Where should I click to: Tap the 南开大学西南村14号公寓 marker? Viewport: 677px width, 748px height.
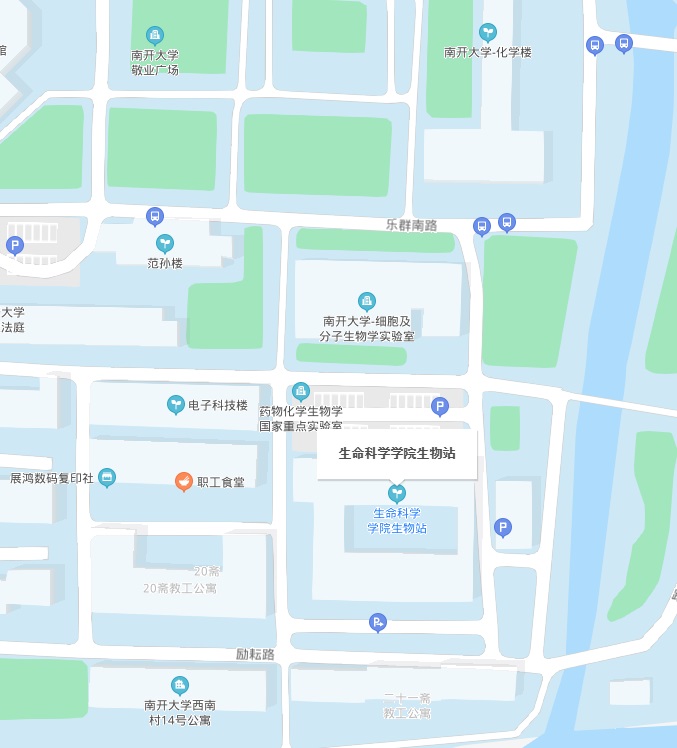[179, 686]
